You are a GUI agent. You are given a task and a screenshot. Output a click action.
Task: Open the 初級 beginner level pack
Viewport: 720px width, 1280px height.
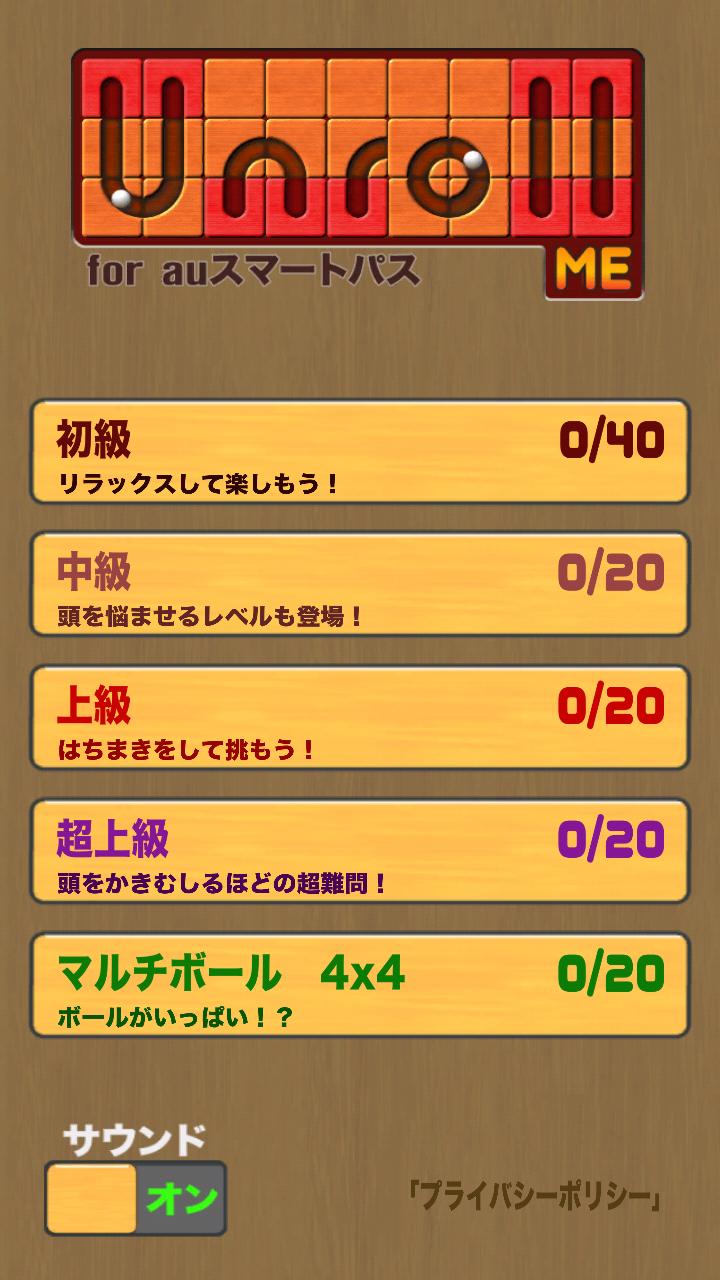tap(360, 451)
